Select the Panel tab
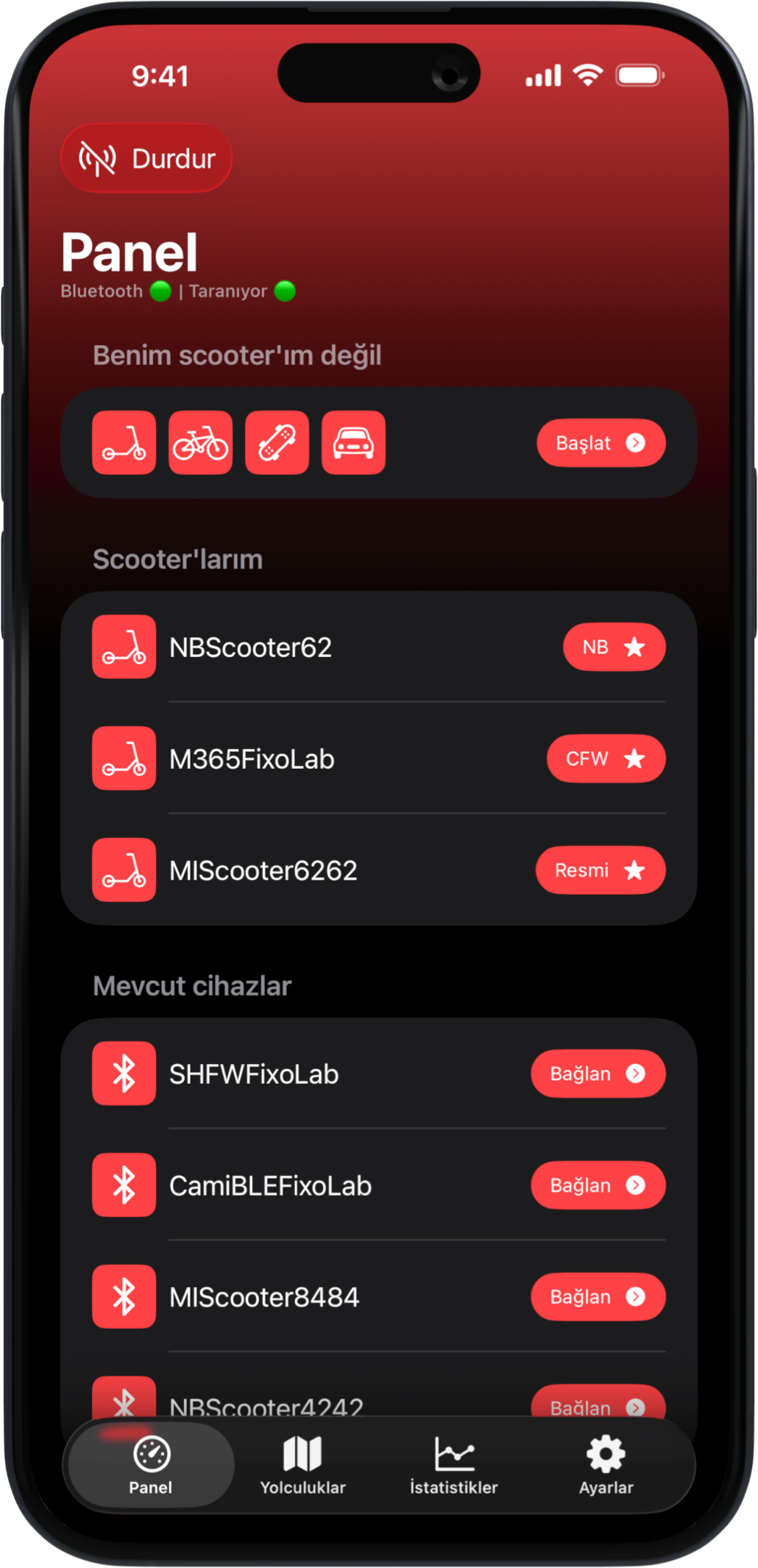Image resolution: width=758 pixels, height=1568 pixels. (x=151, y=1466)
